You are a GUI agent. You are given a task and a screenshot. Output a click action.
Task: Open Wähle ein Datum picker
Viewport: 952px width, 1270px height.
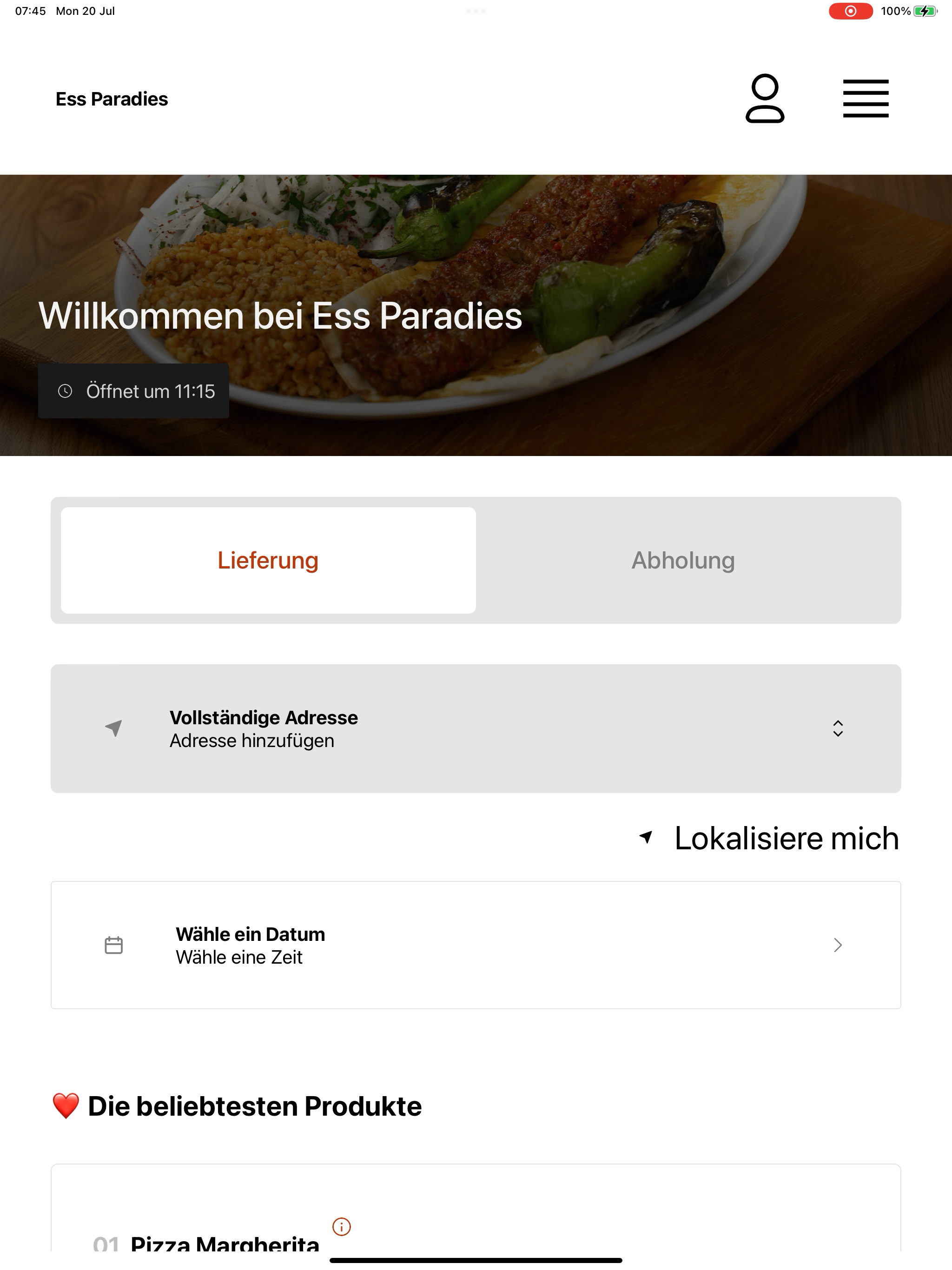click(x=476, y=945)
